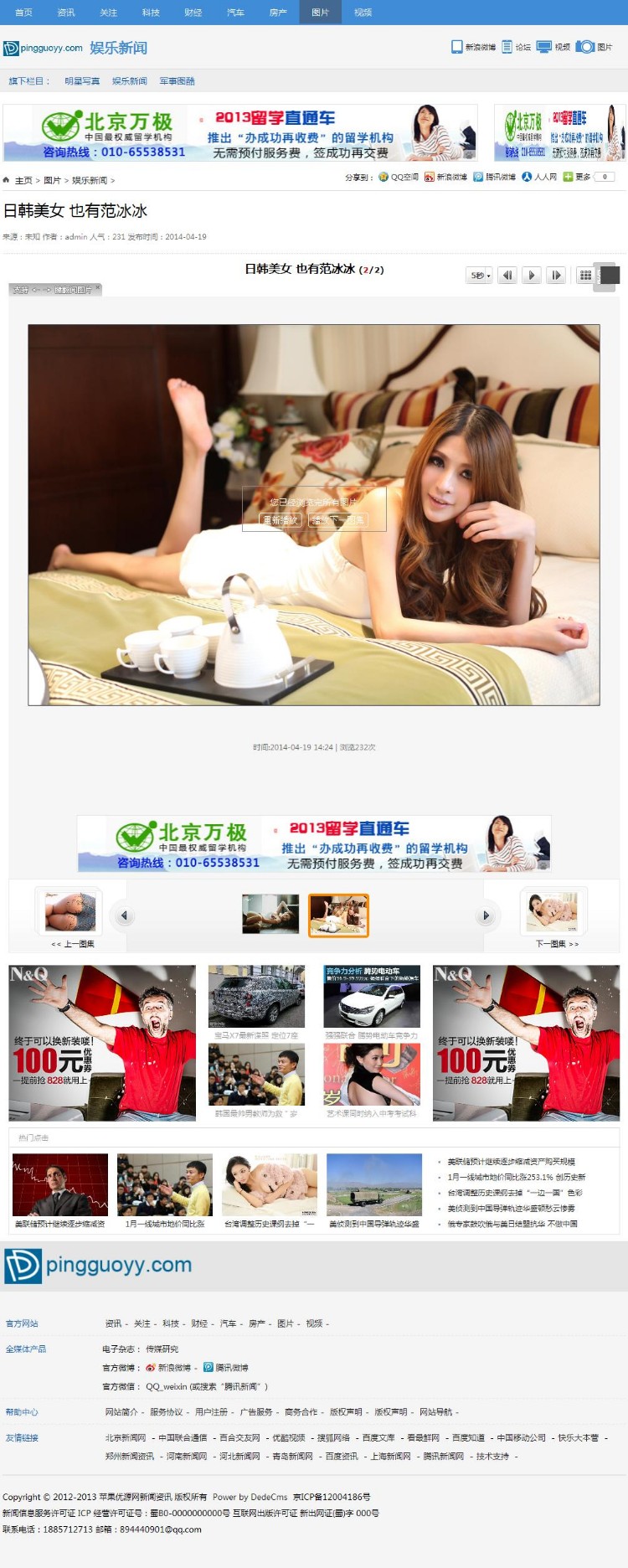Play the image slideshow
The image size is (628, 1568).
tap(532, 275)
